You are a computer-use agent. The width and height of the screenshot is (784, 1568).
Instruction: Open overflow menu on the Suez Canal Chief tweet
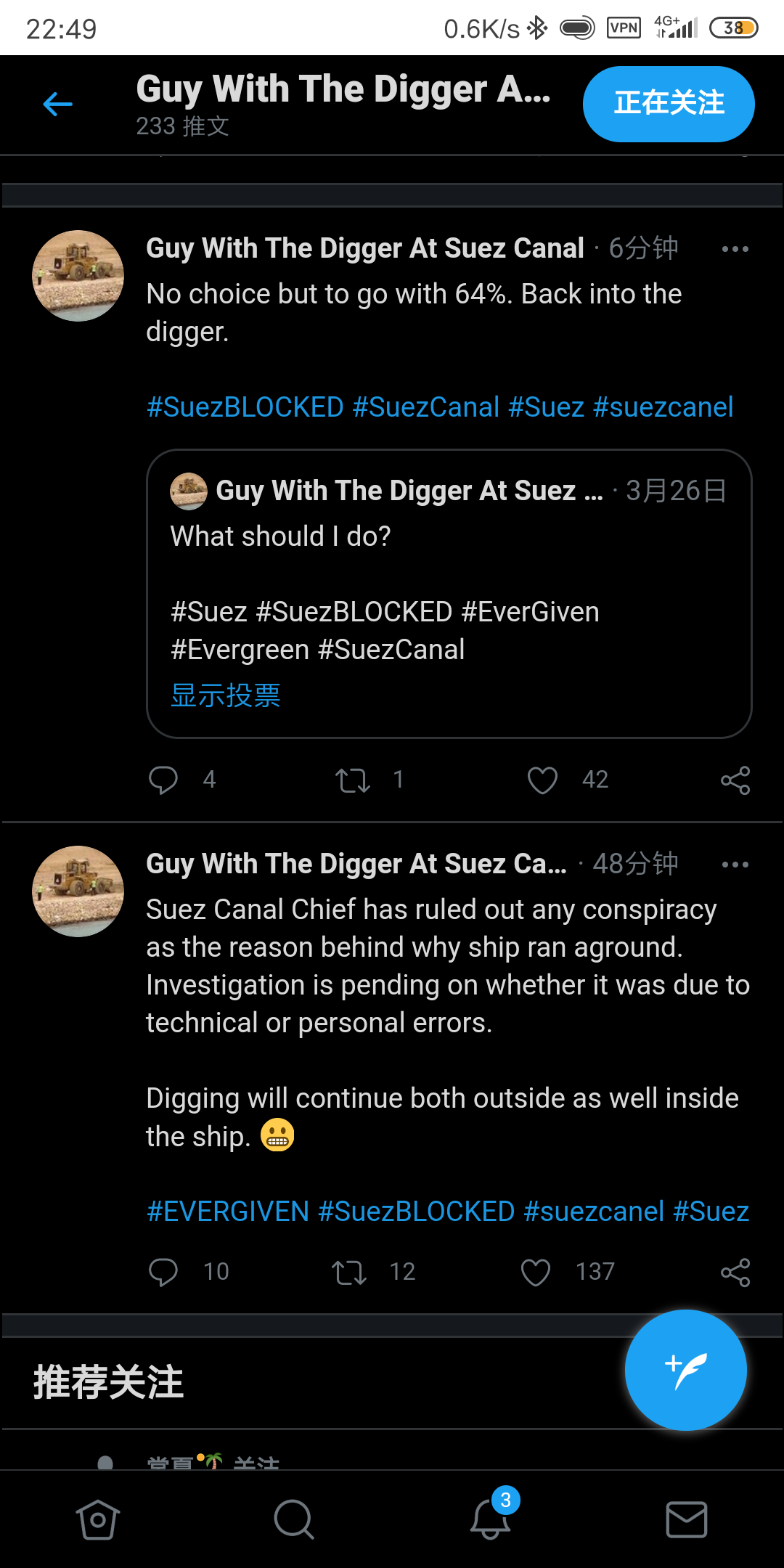(735, 865)
